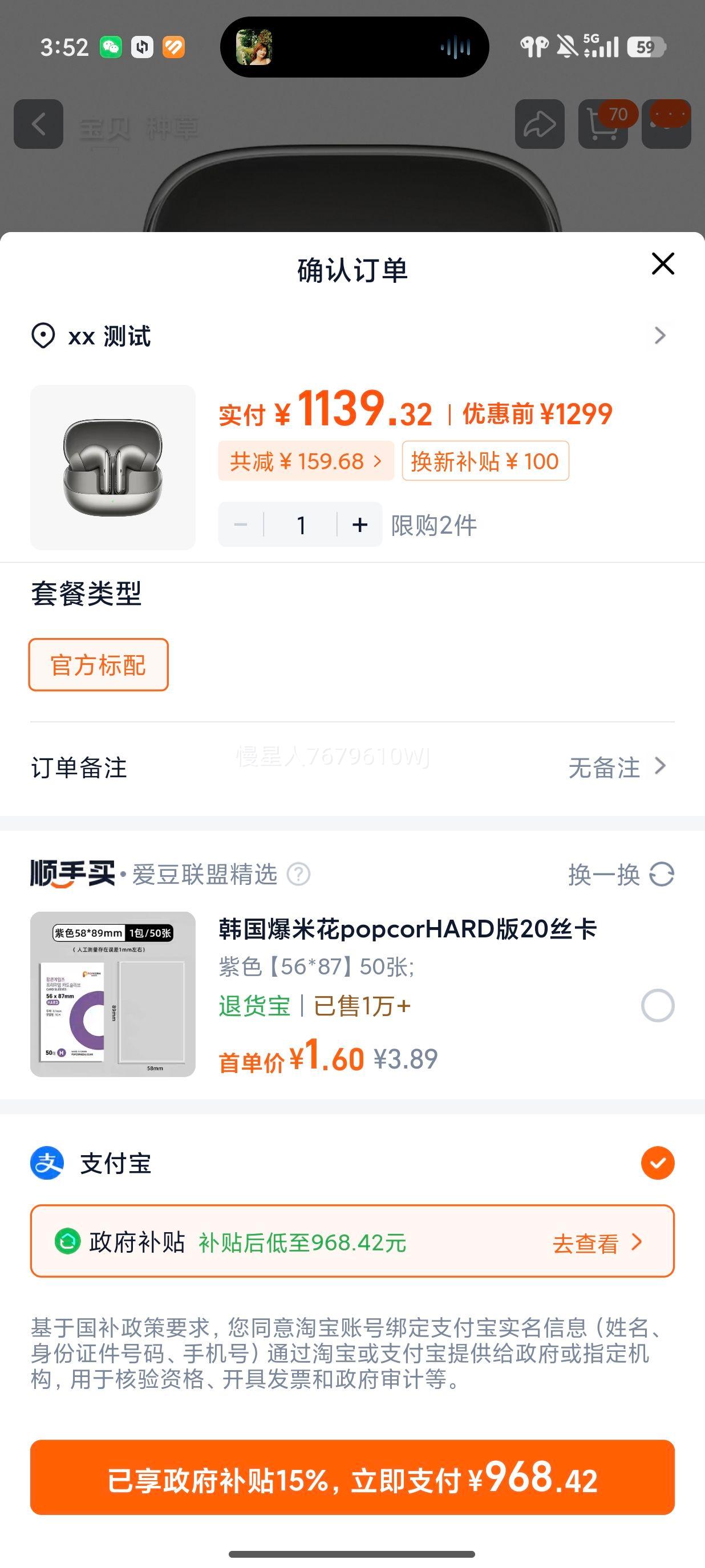Screen dimensions: 705x1568
Task: Tap the 换一换 refresh icon
Action: (x=663, y=875)
